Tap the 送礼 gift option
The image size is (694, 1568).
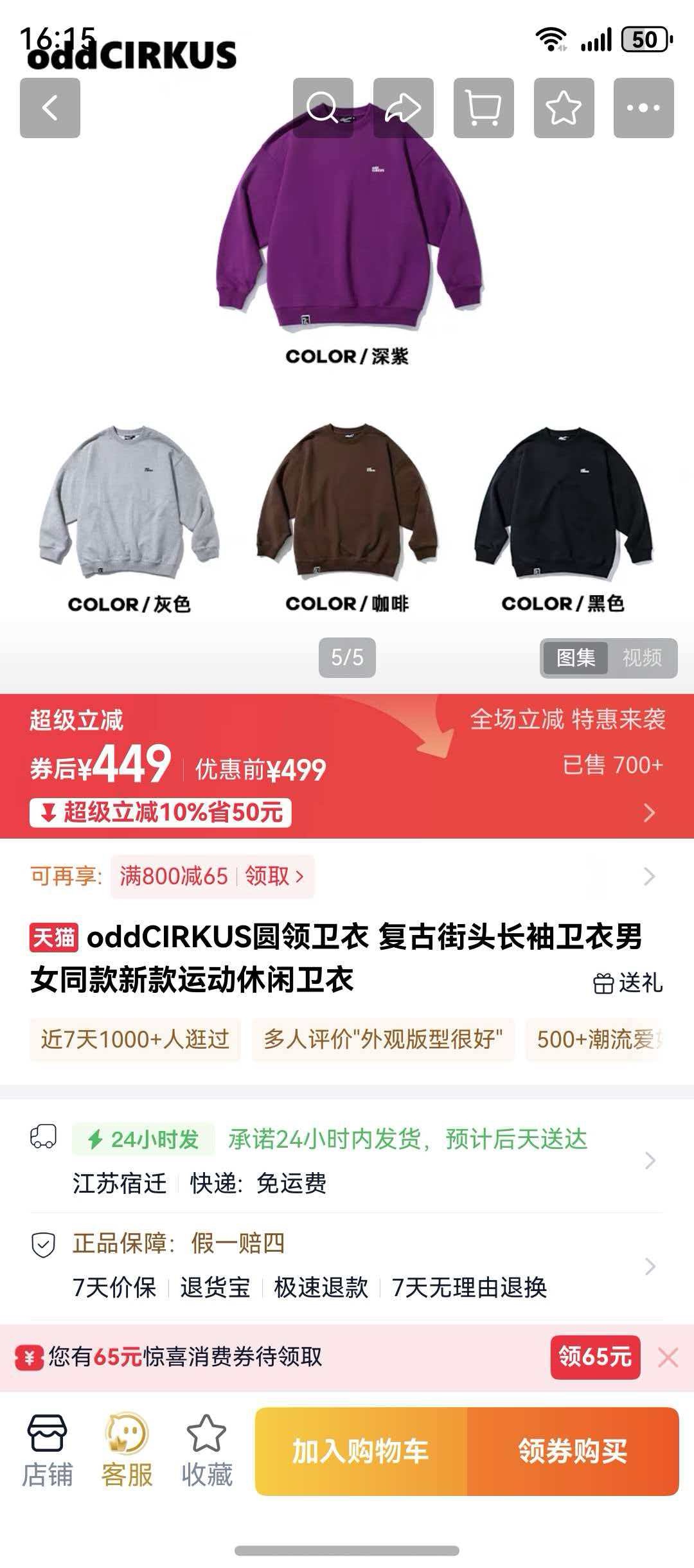tap(628, 983)
